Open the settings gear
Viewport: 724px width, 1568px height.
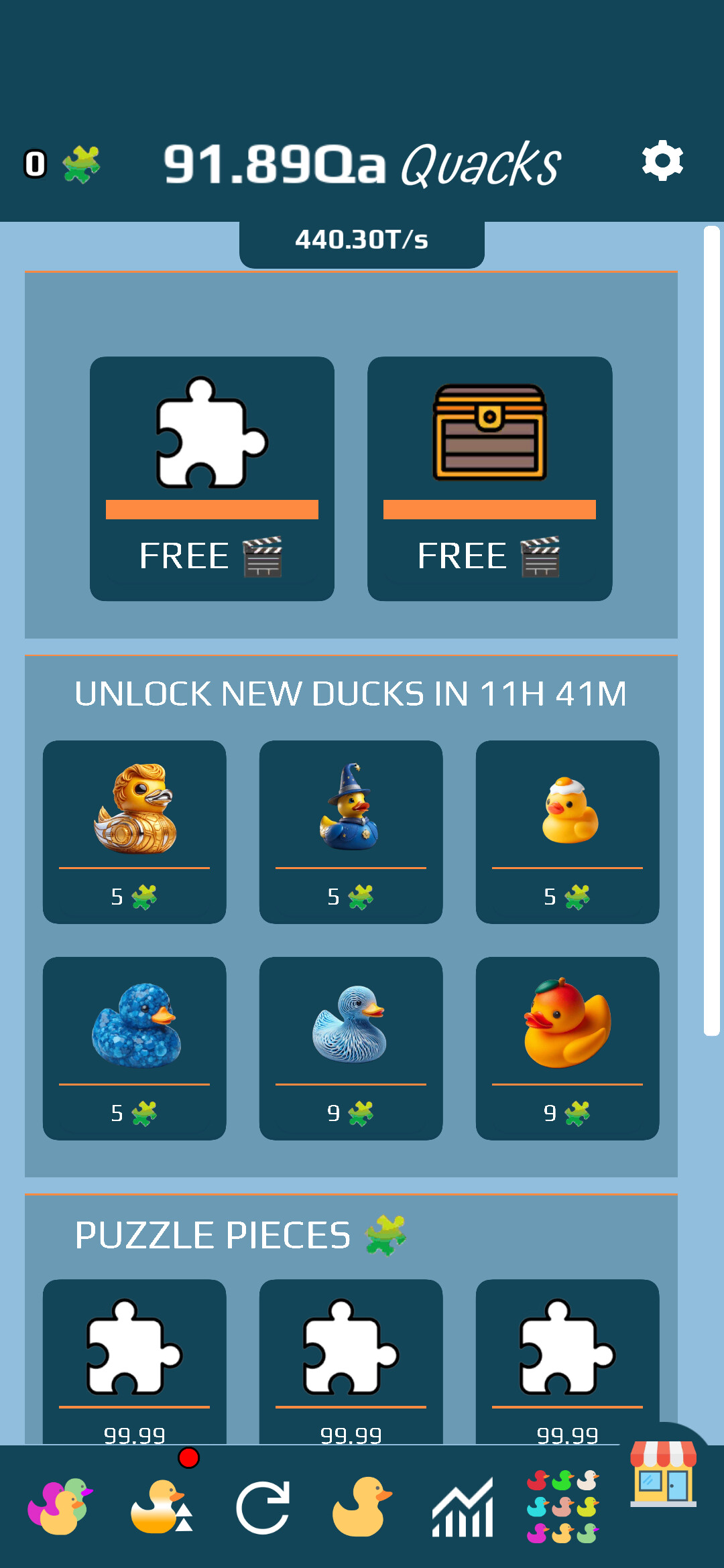[663, 160]
